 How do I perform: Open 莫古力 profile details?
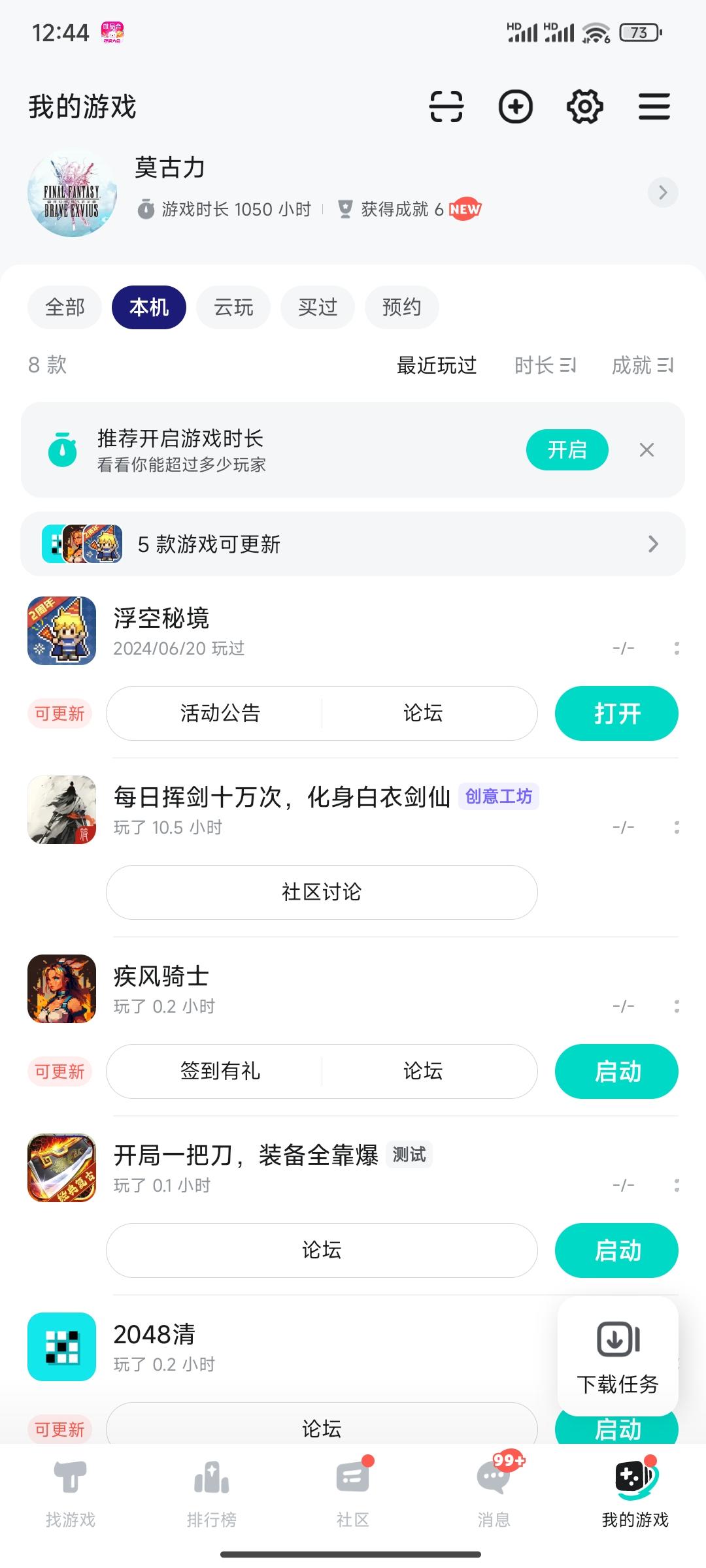click(662, 193)
